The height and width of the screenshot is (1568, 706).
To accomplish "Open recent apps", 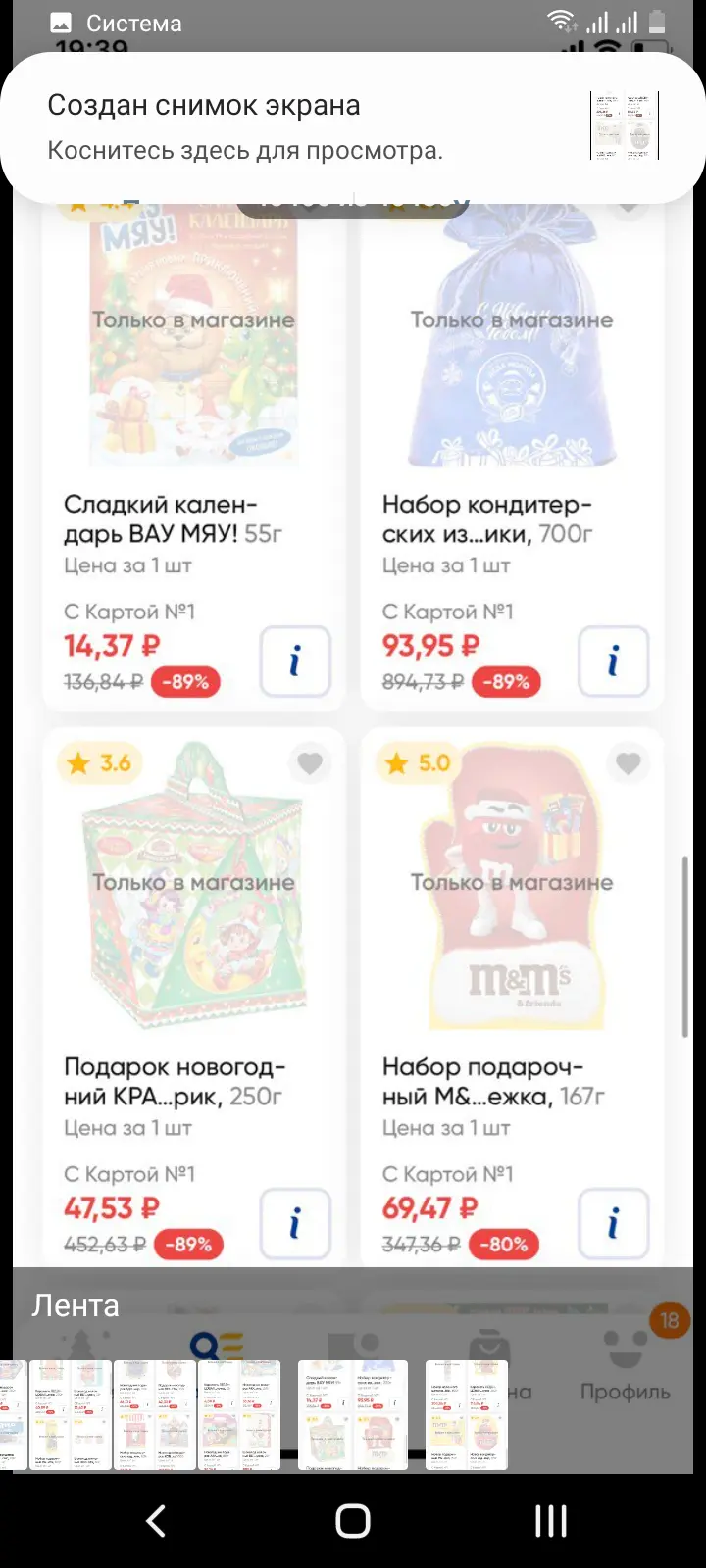I will (551, 1521).
